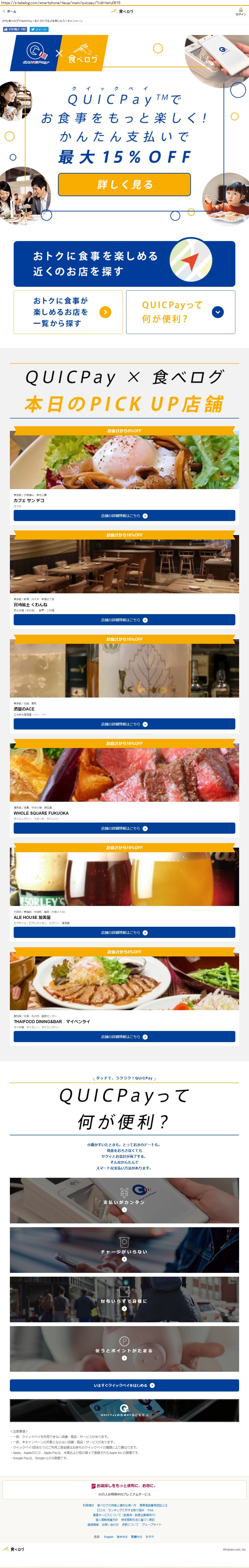This screenshot has height=1568, width=249.
Task: Tap いますぐクイックペイをはじめる
Action: (x=124, y=1385)
